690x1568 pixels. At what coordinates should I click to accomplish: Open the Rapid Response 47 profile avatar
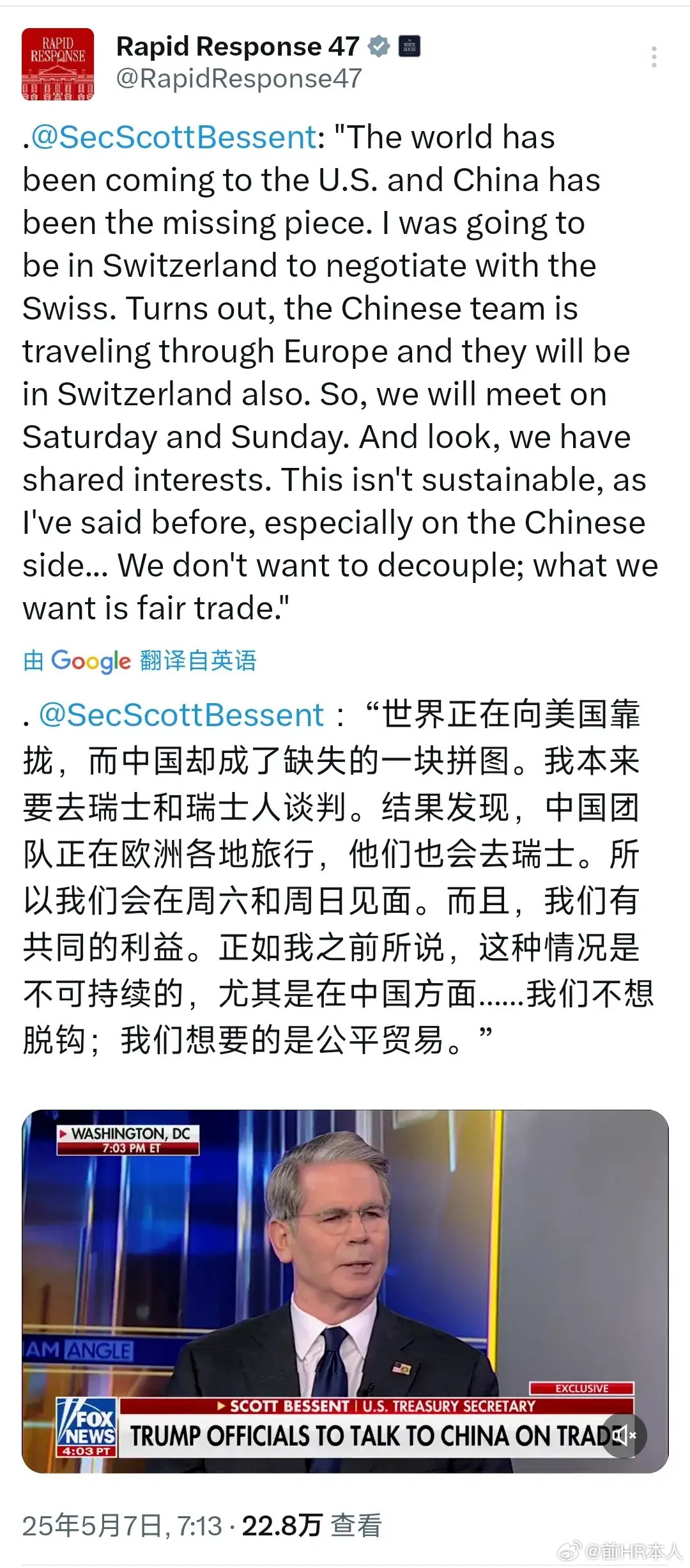click(58, 64)
